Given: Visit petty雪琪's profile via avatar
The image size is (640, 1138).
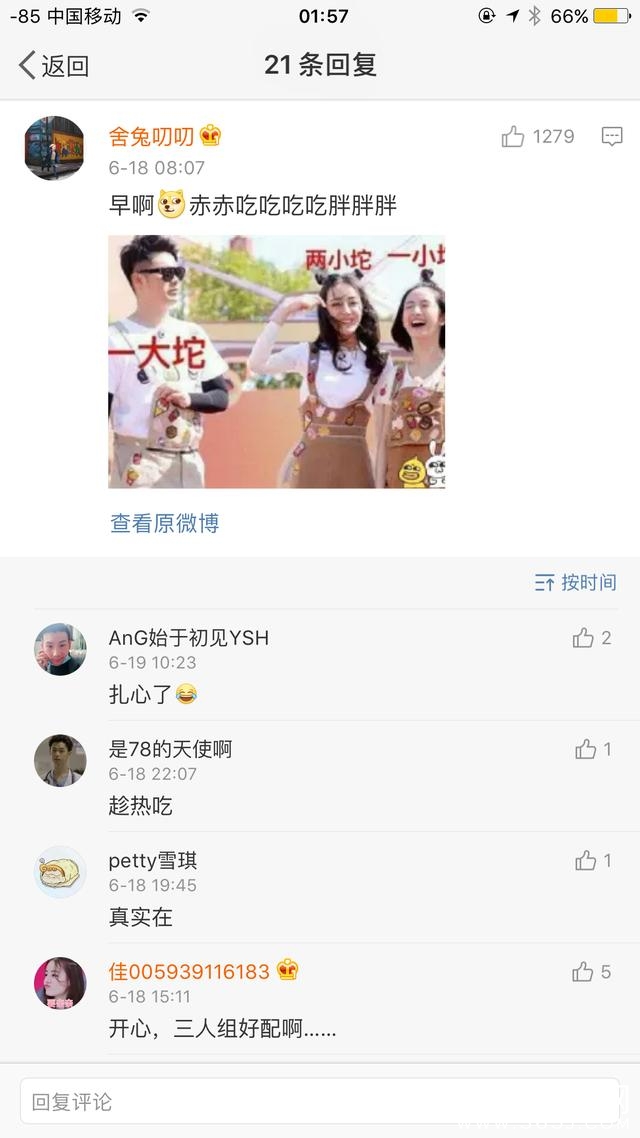Looking at the screenshot, I should (x=60, y=871).
